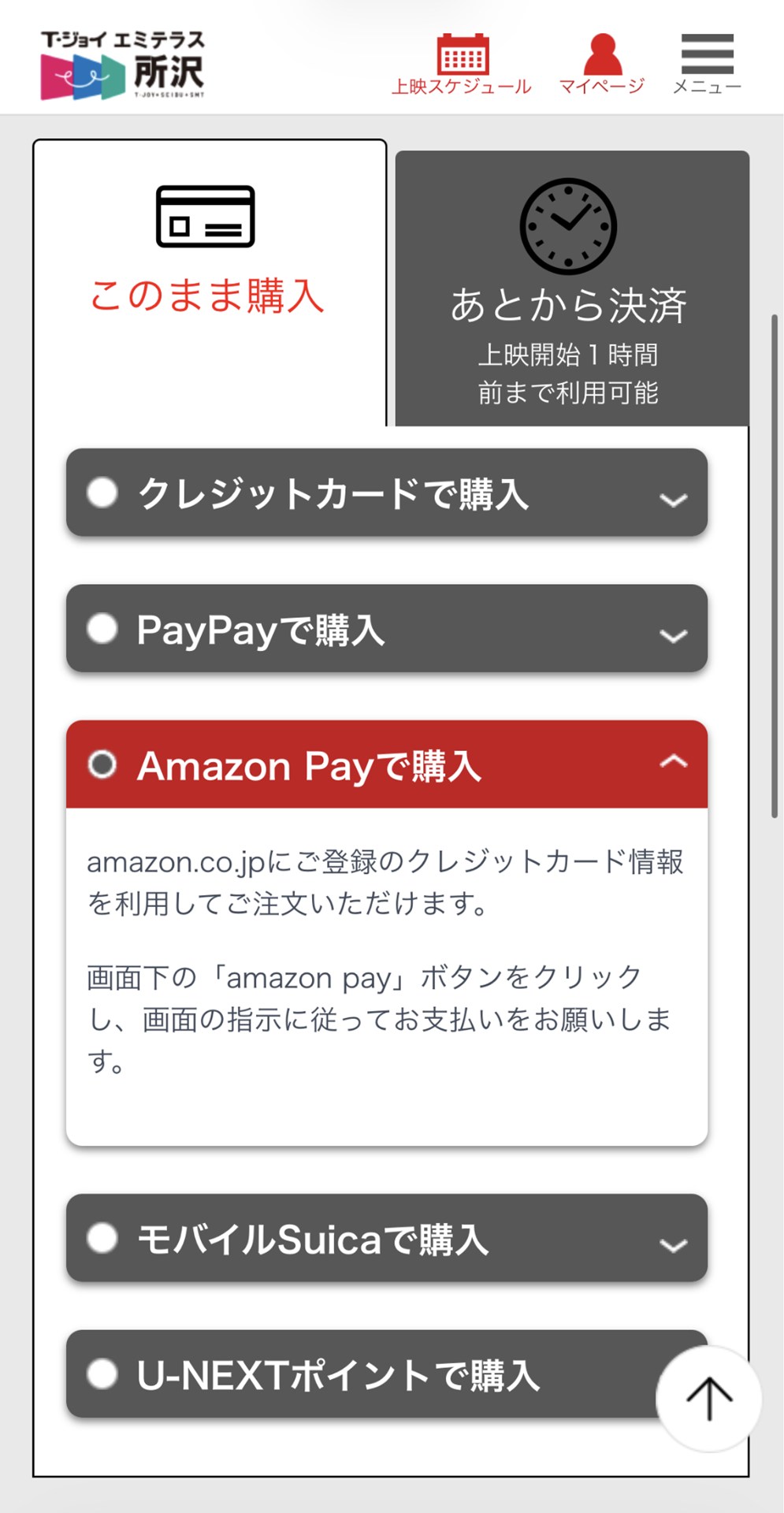This screenshot has height=1513, width=784.
Task: Expand クレジットカードで購入 option
Action: pyautogui.click(x=386, y=493)
